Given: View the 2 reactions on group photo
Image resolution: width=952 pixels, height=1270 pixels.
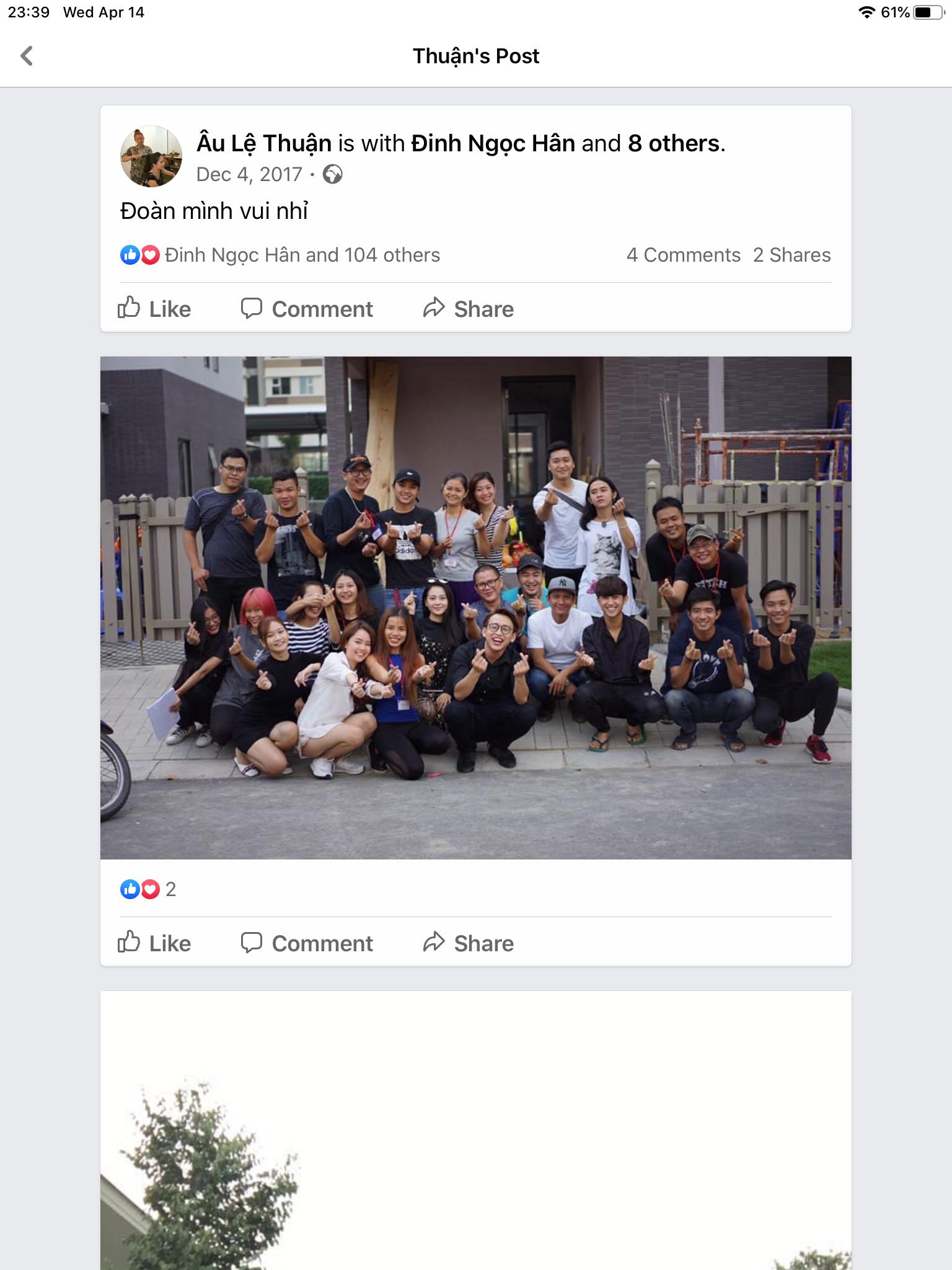Looking at the screenshot, I should (x=149, y=889).
